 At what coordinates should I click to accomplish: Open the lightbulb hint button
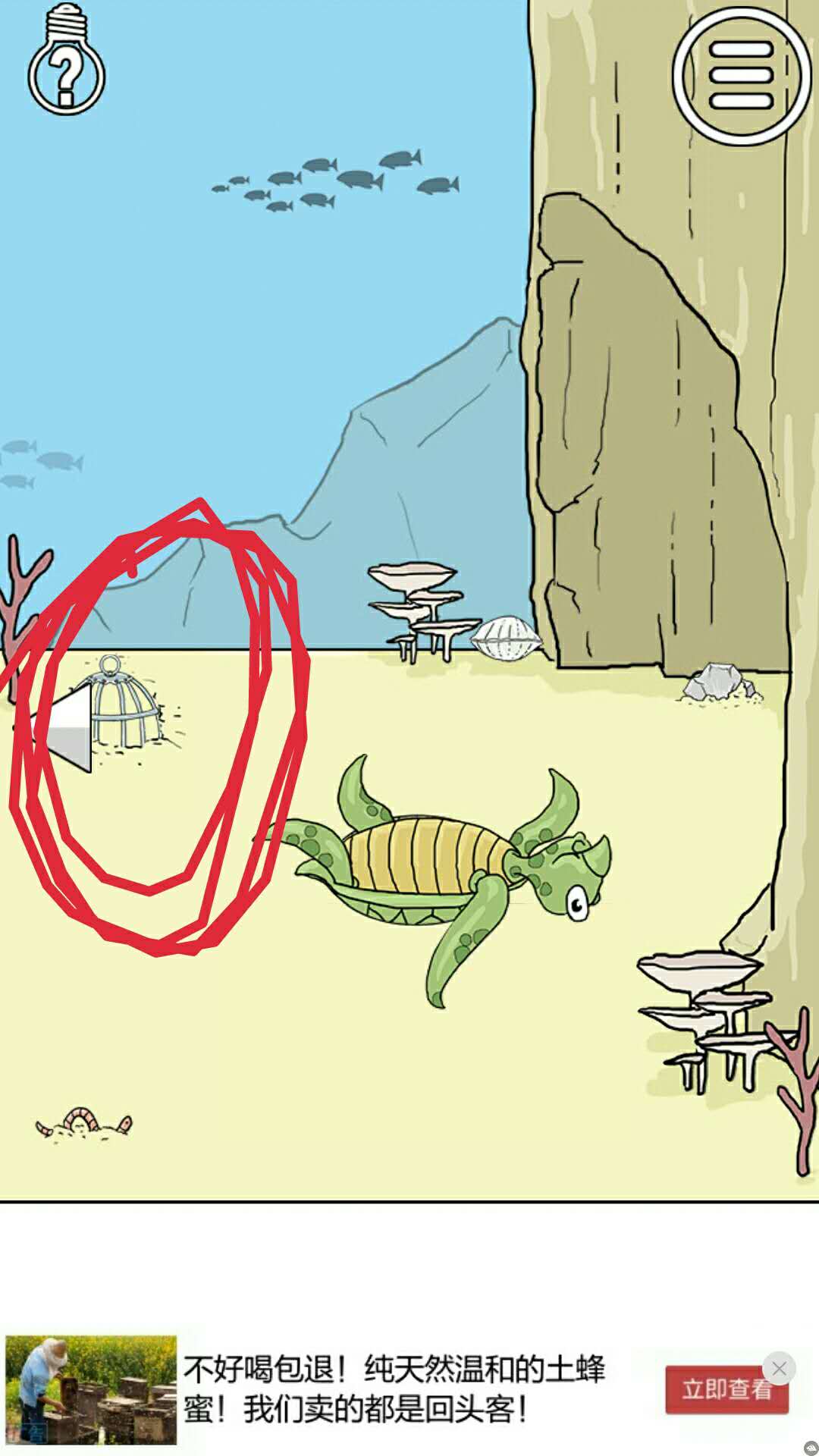tap(66, 62)
